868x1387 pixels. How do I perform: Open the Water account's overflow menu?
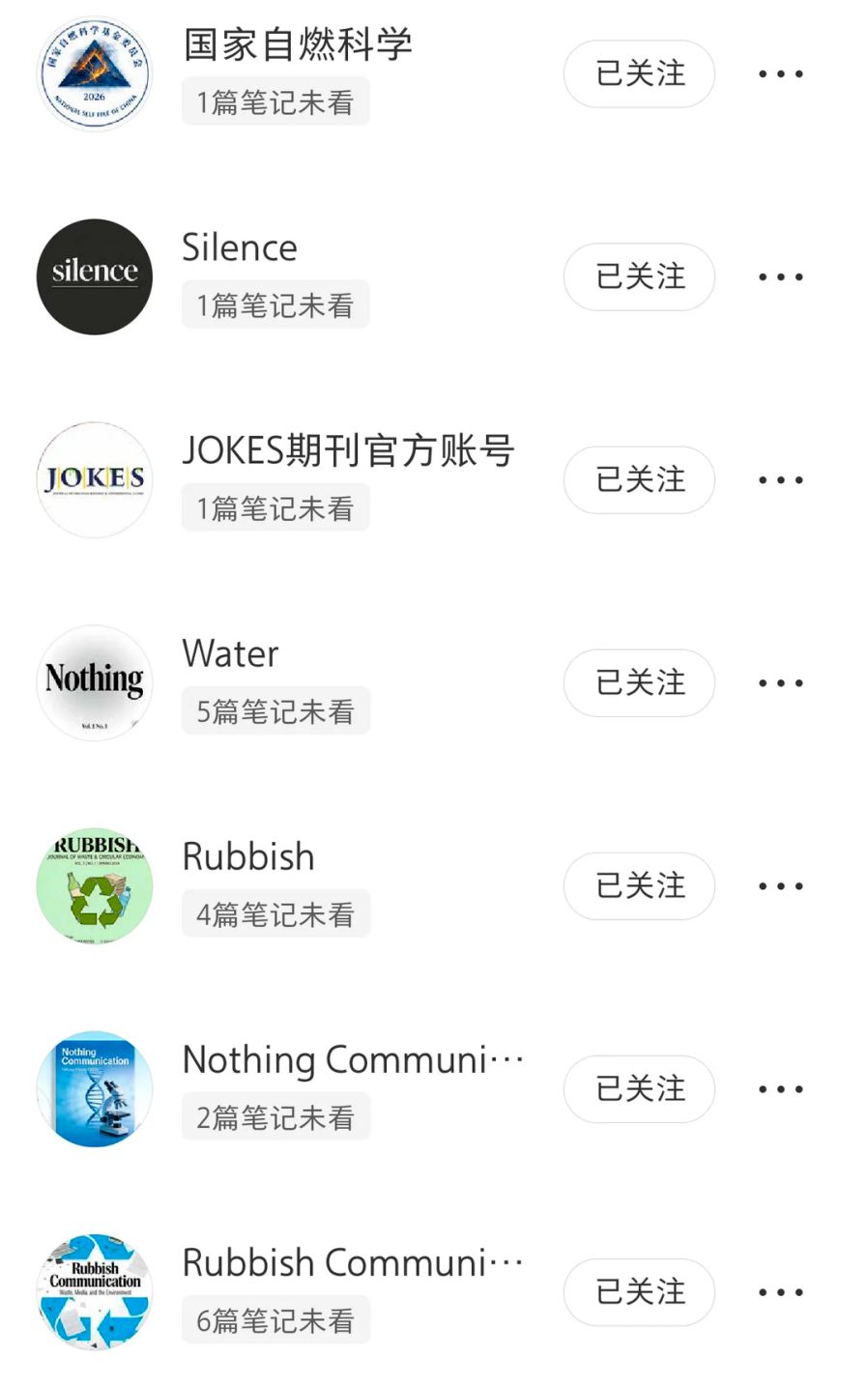pos(780,682)
